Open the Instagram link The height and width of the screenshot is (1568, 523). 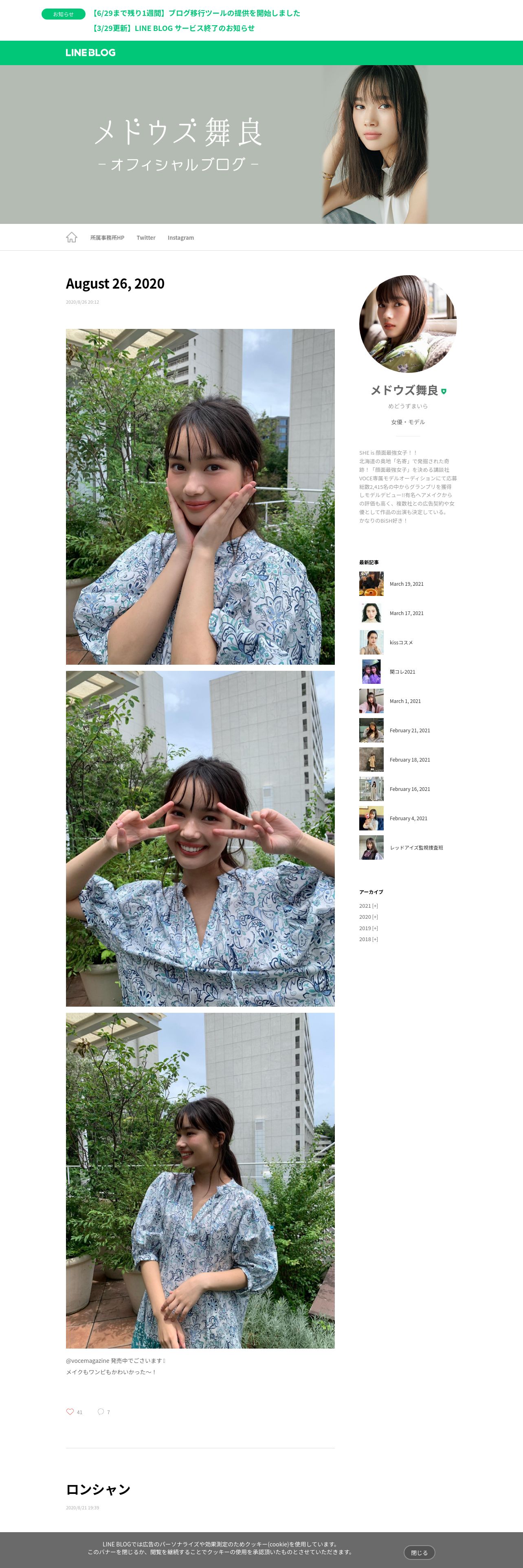click(x=181, y=238)
